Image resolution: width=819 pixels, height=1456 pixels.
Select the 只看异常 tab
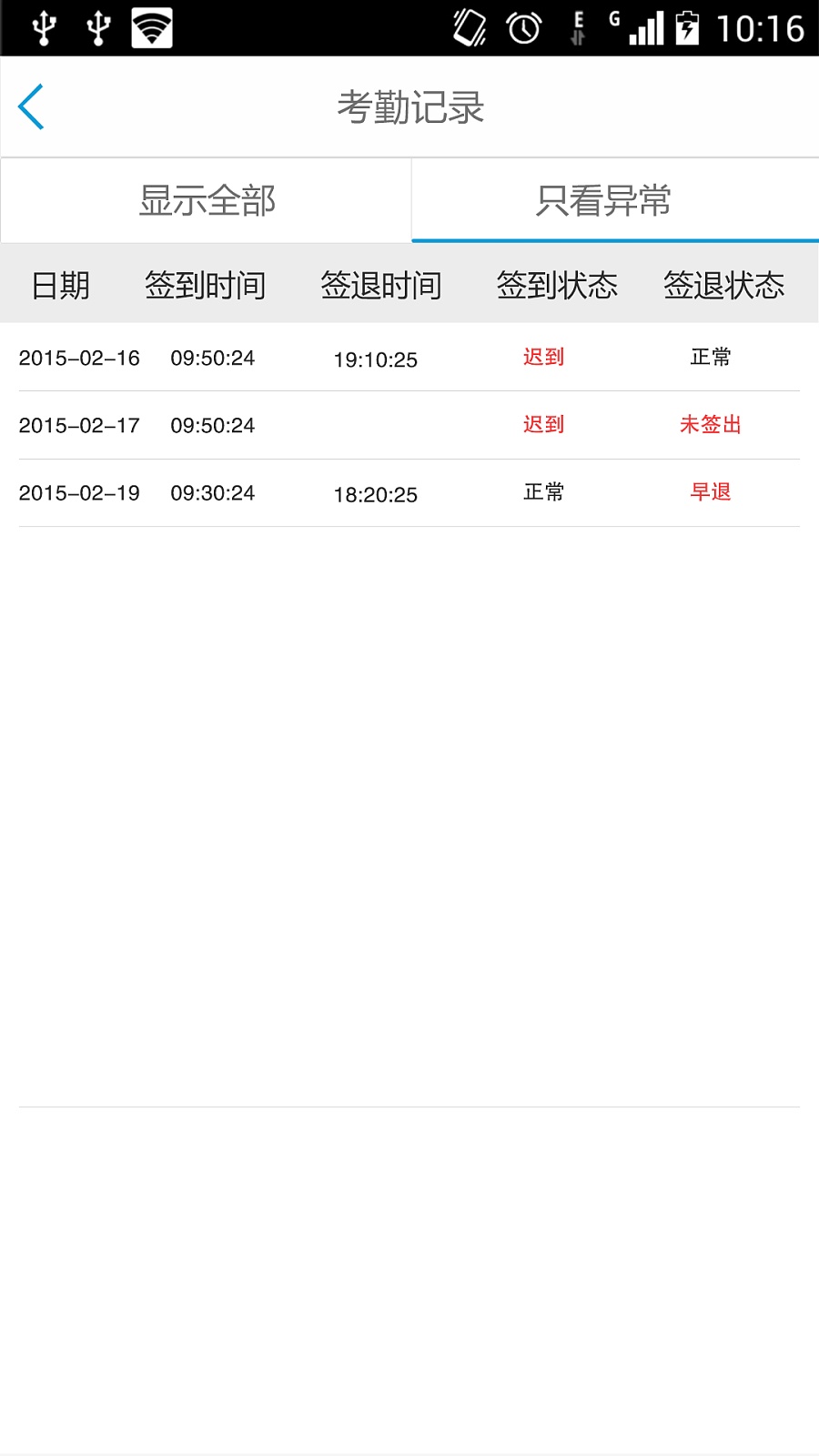tap(605, 201)
